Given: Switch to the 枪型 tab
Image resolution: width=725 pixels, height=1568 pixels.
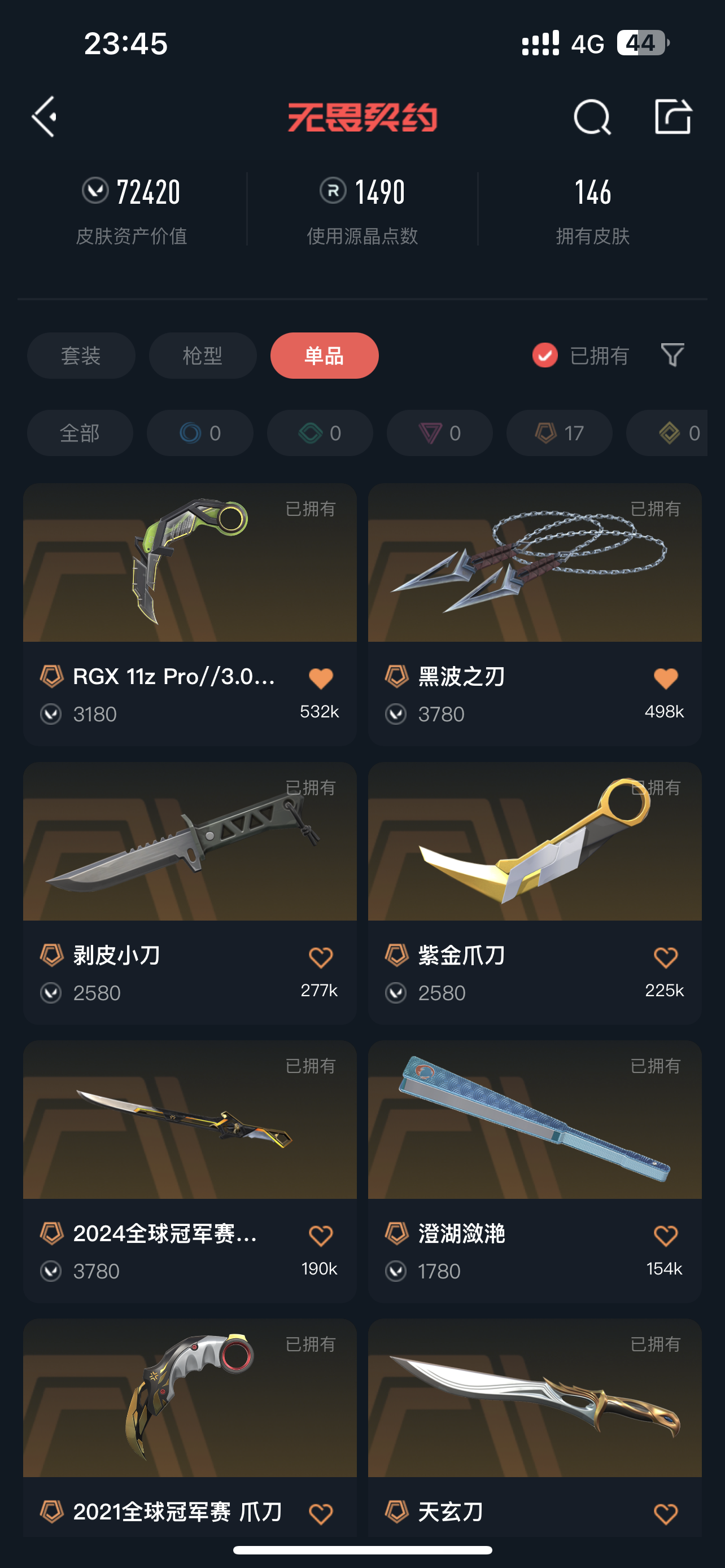Looking at the screenshot, I should tap(203, 356).
